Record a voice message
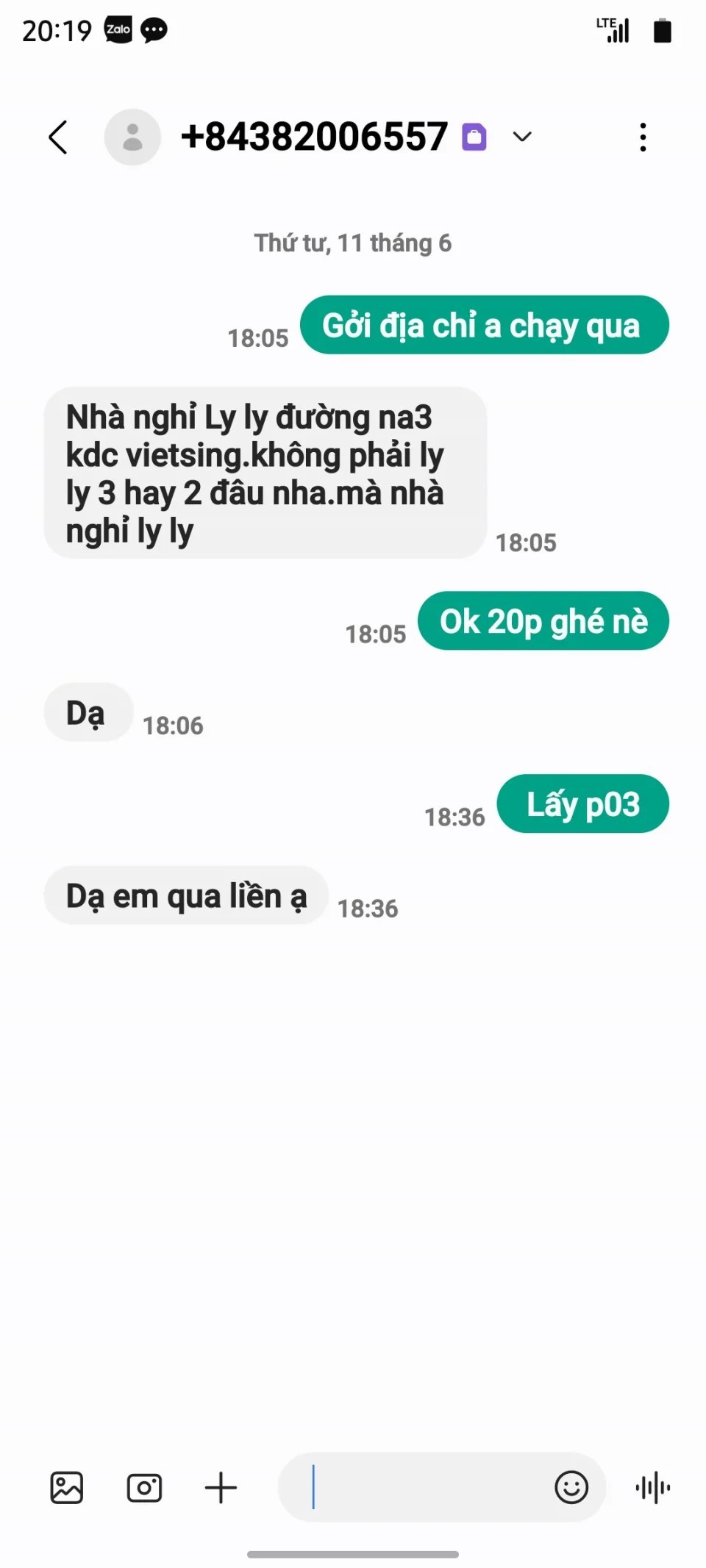 tap(652, 1488)
